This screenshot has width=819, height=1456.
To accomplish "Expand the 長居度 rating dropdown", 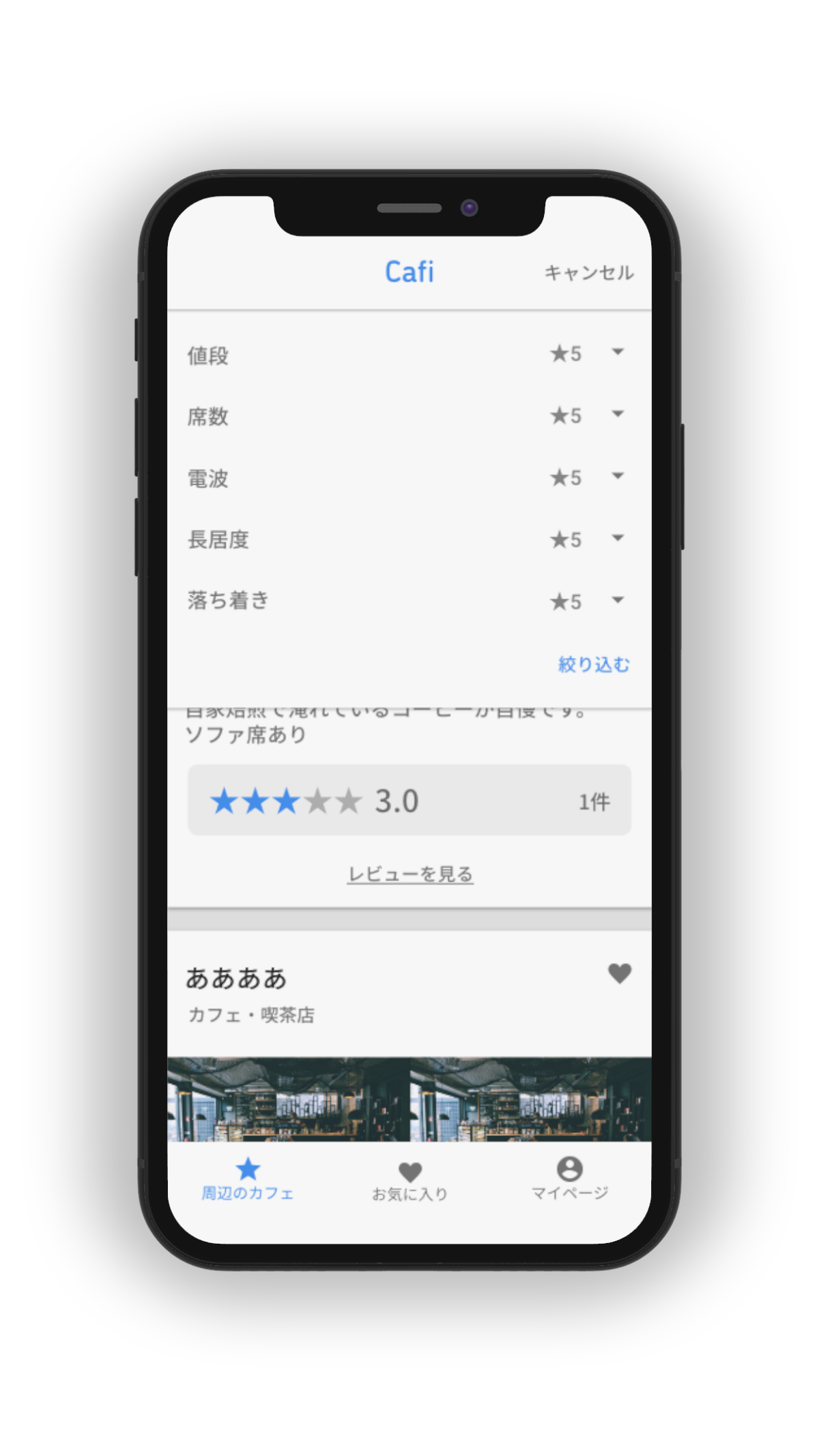I will [x=587, y=539].
